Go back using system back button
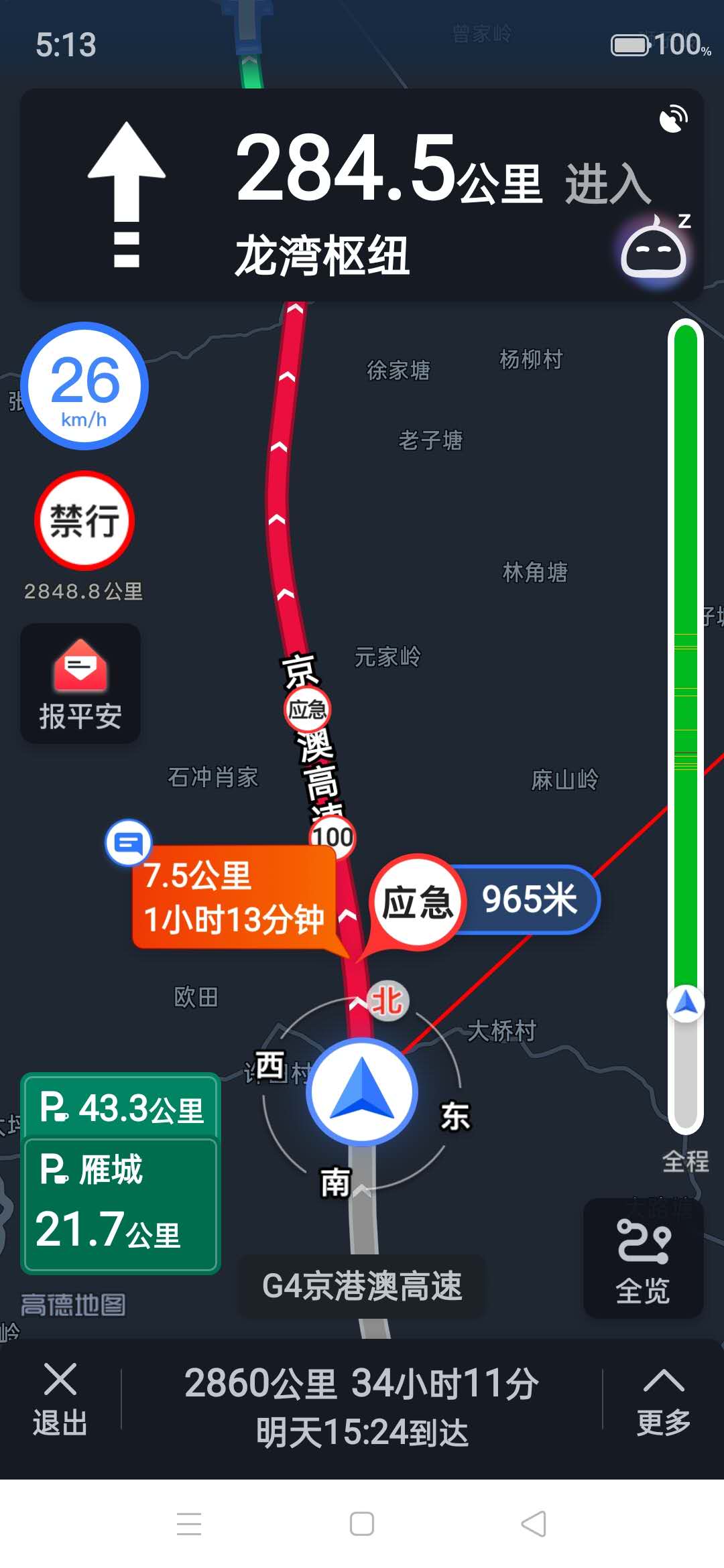This screenshot has height=1568, width=724. pos(534,1524)
